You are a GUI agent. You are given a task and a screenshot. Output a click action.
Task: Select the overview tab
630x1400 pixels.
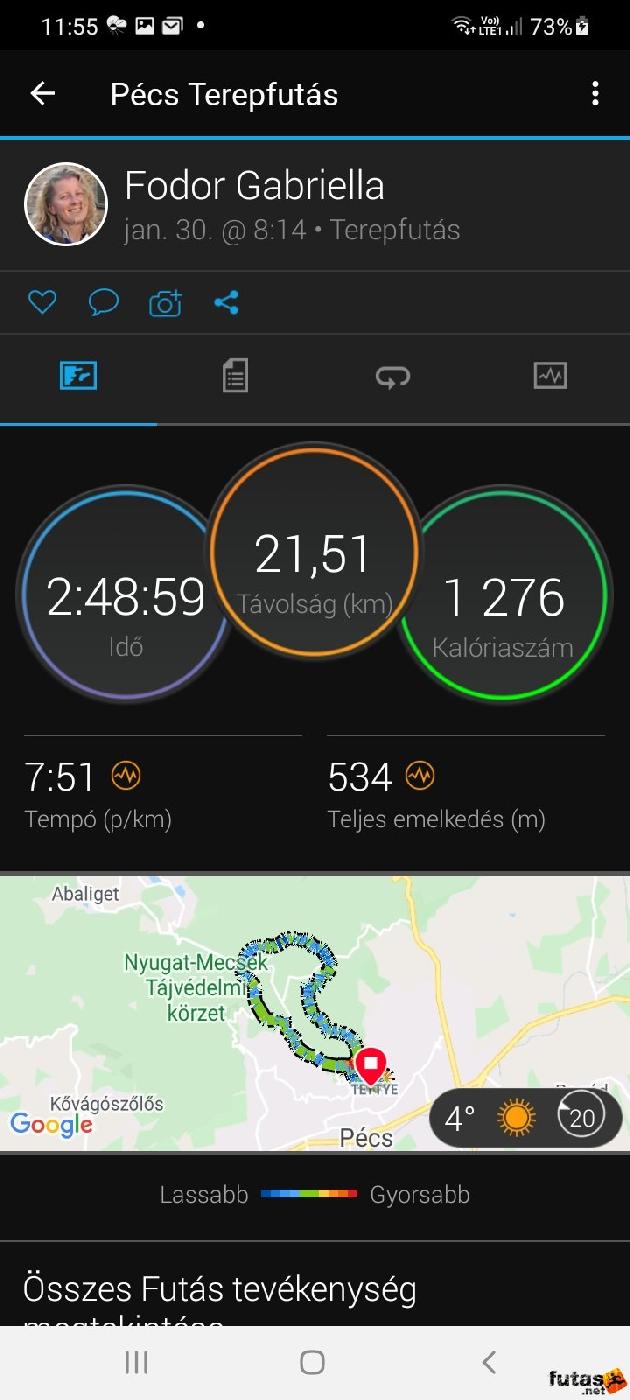click(x=78, y=377)
